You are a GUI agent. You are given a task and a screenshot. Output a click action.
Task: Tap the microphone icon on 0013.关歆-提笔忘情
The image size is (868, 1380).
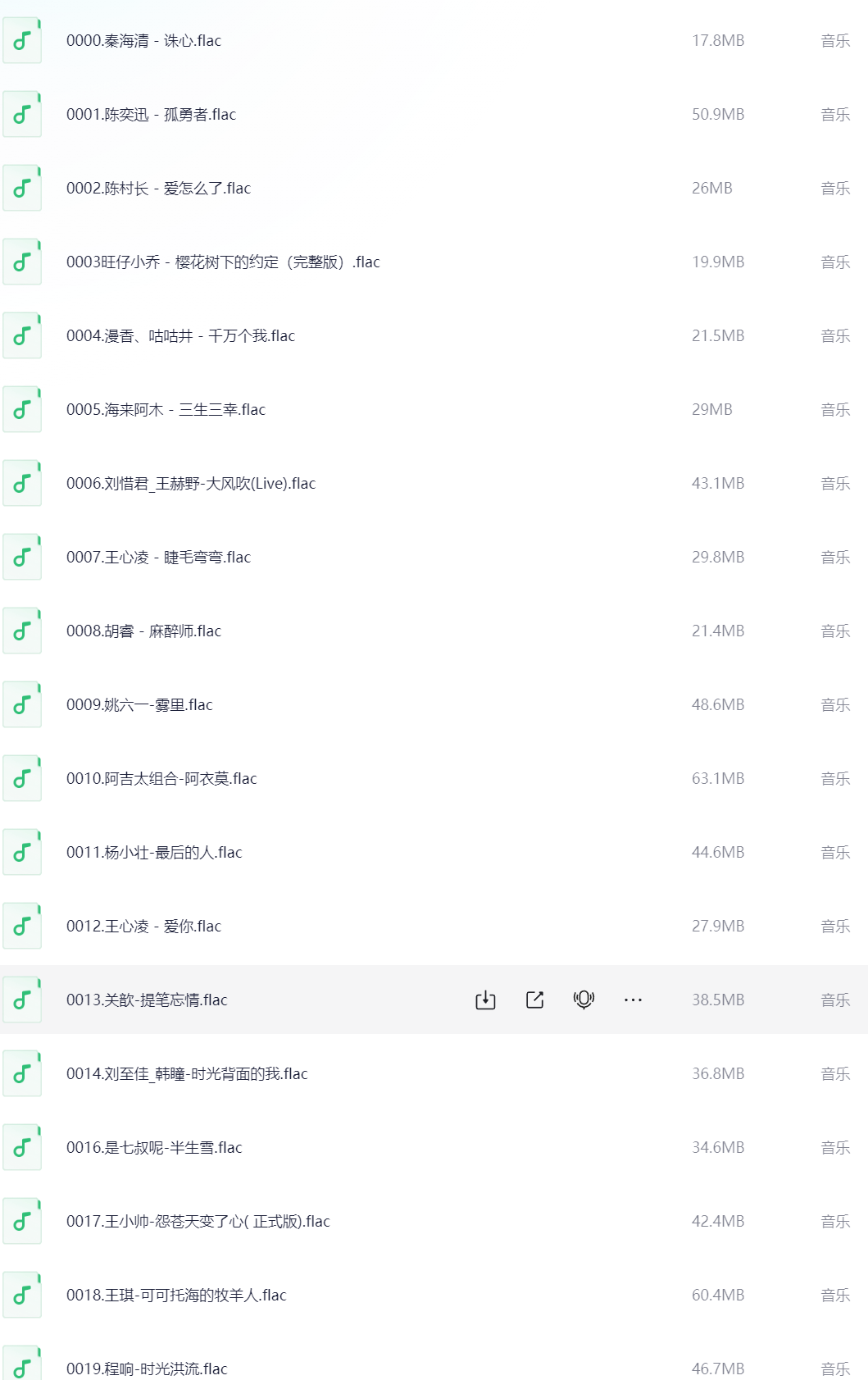coord(584,1000)
